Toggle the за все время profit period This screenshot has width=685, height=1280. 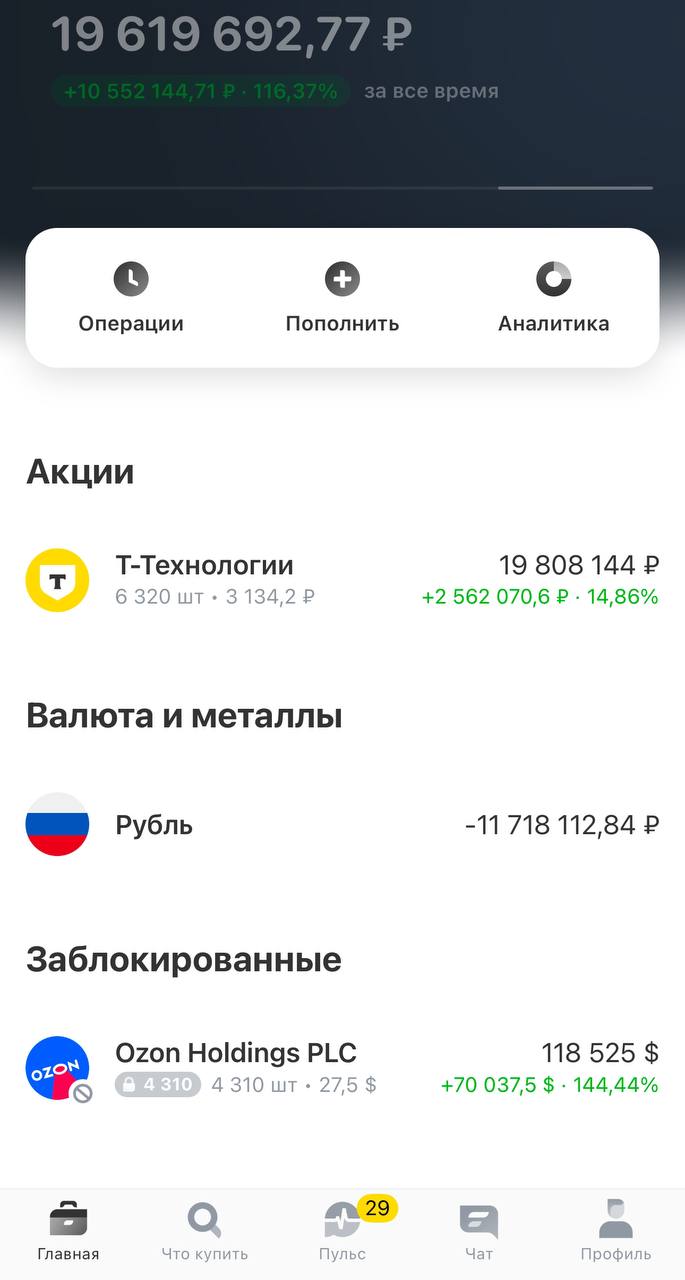[430, 92]
